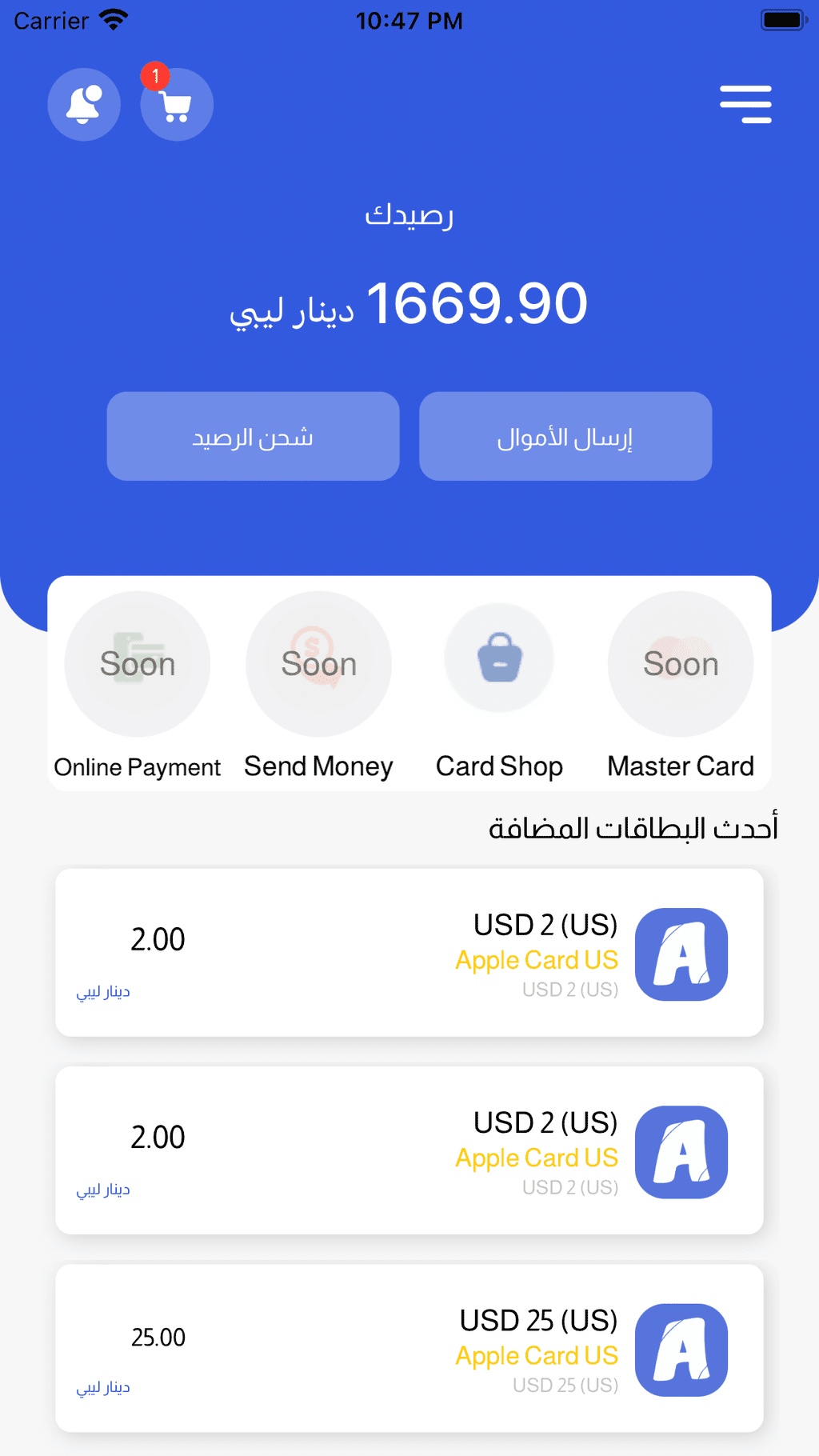Open the notifications bell
Screen dimensions: 819x1456
(x=84, y=105)
